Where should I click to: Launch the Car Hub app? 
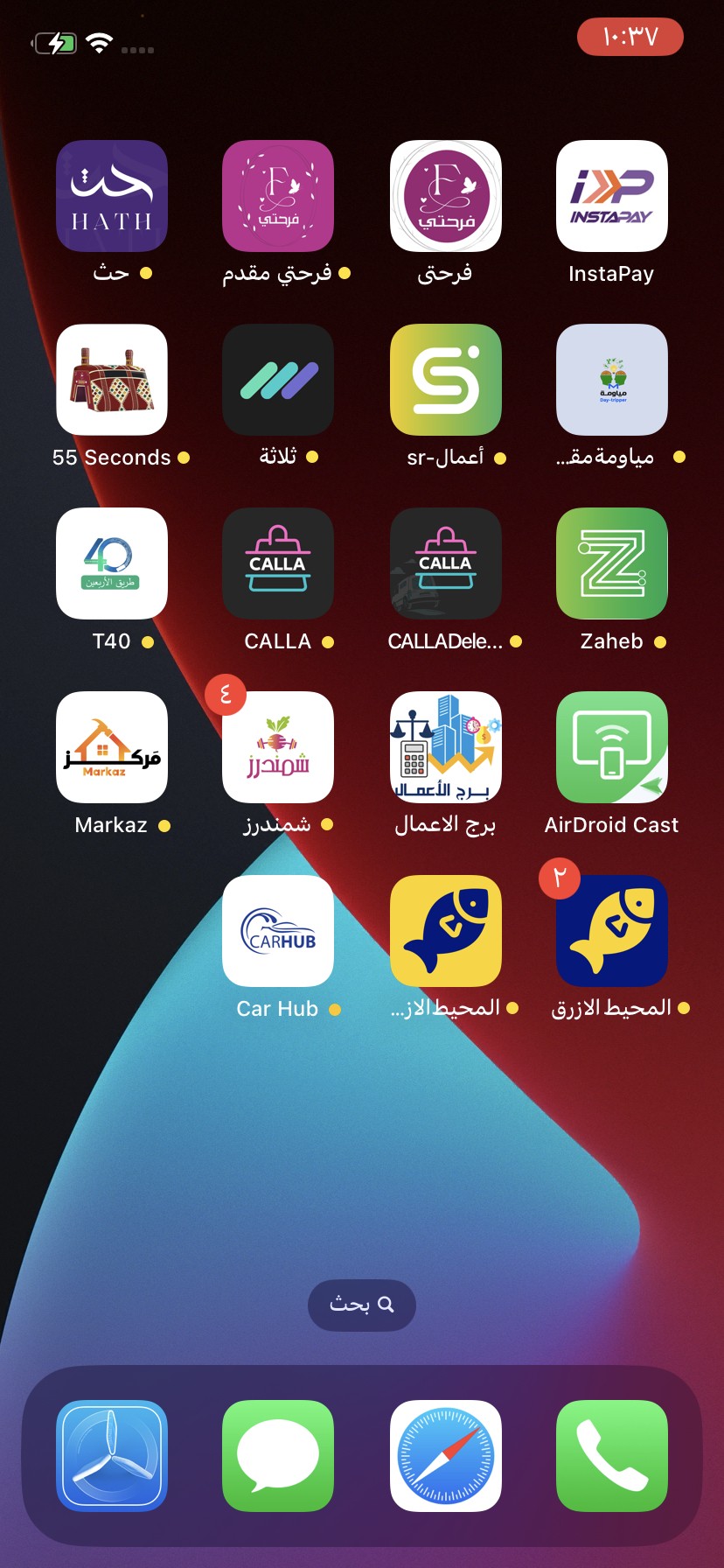click(x=278, y=931)
